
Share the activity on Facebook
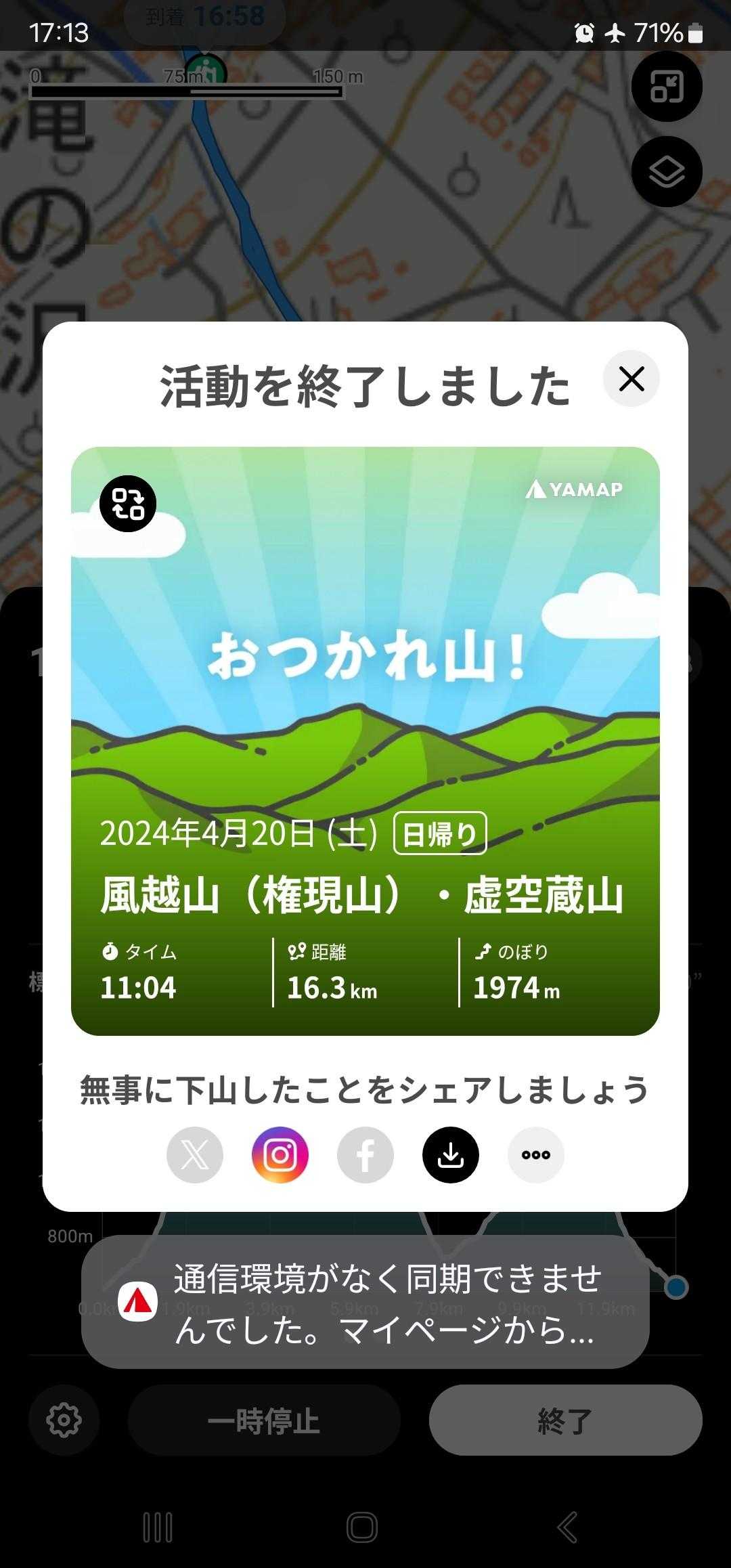[365, 1155]
